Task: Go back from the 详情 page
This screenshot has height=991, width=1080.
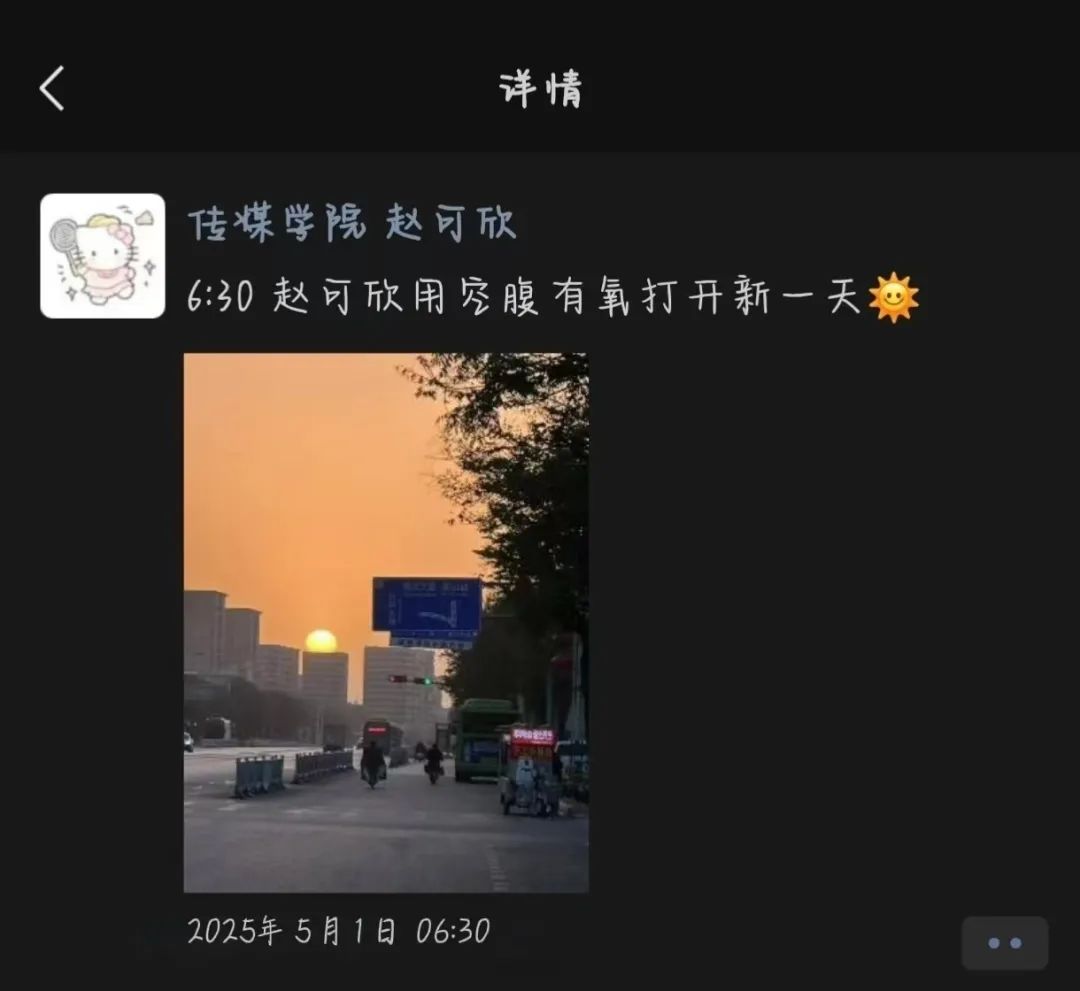Action: [52, 88]
